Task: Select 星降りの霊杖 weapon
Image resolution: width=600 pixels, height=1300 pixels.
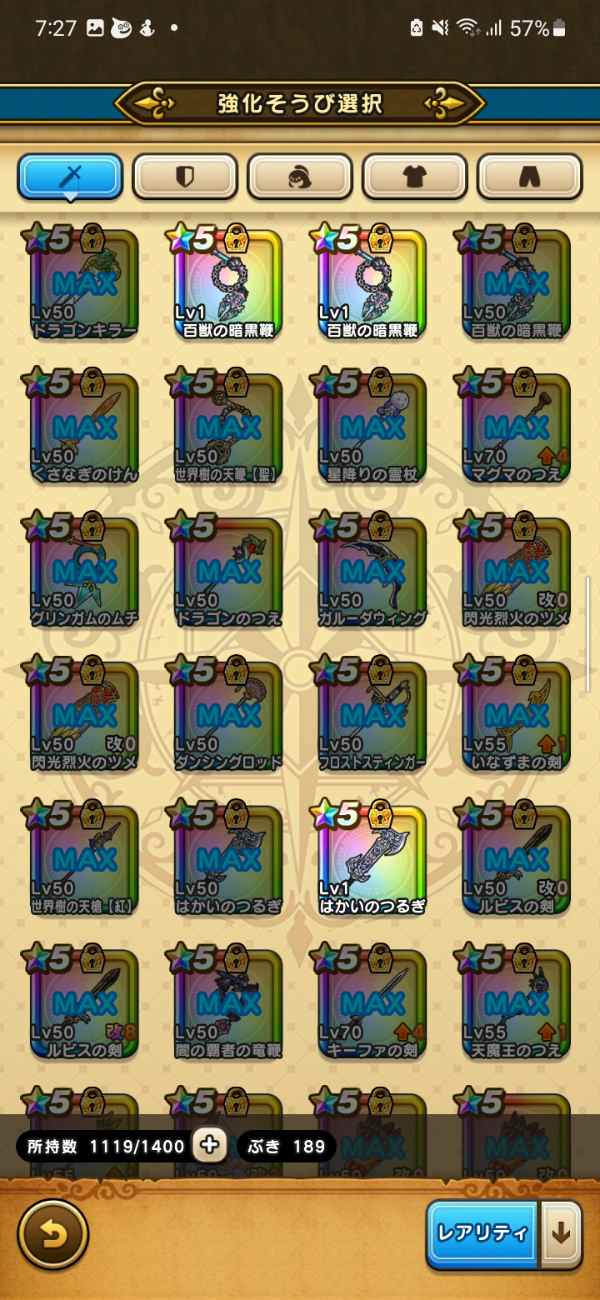Action: [372, 428]
